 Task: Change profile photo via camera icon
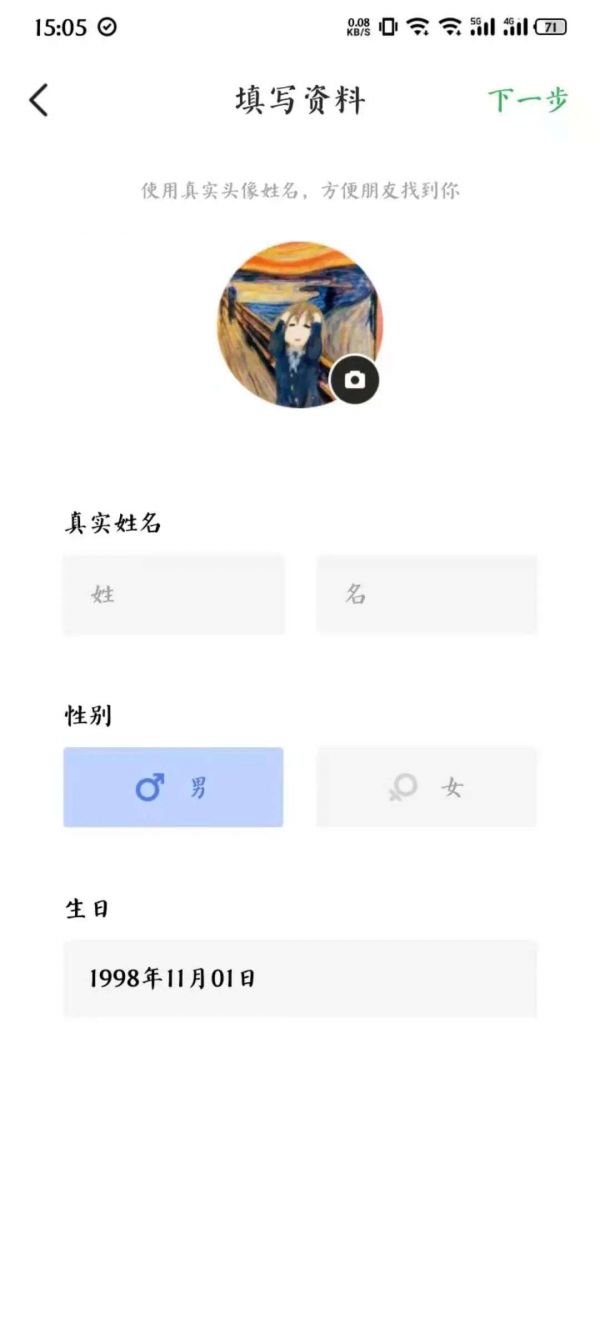point(355,380)
